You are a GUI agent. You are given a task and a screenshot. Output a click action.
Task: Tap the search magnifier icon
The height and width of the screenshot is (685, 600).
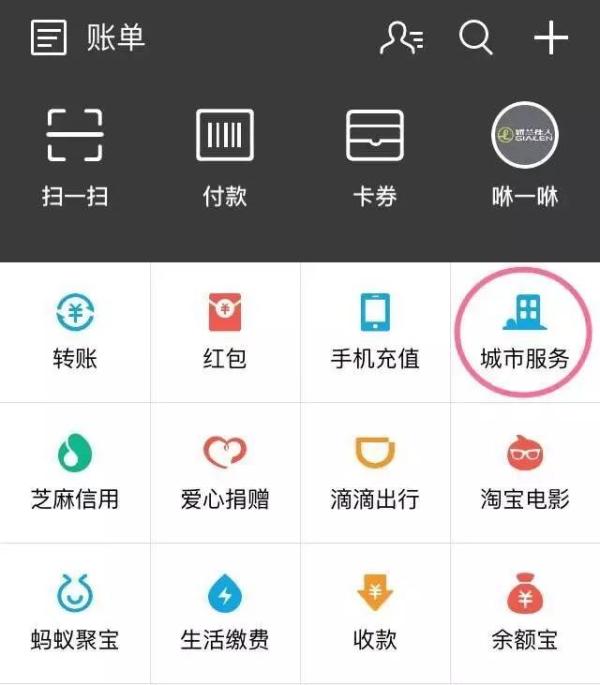coord(476,38)
